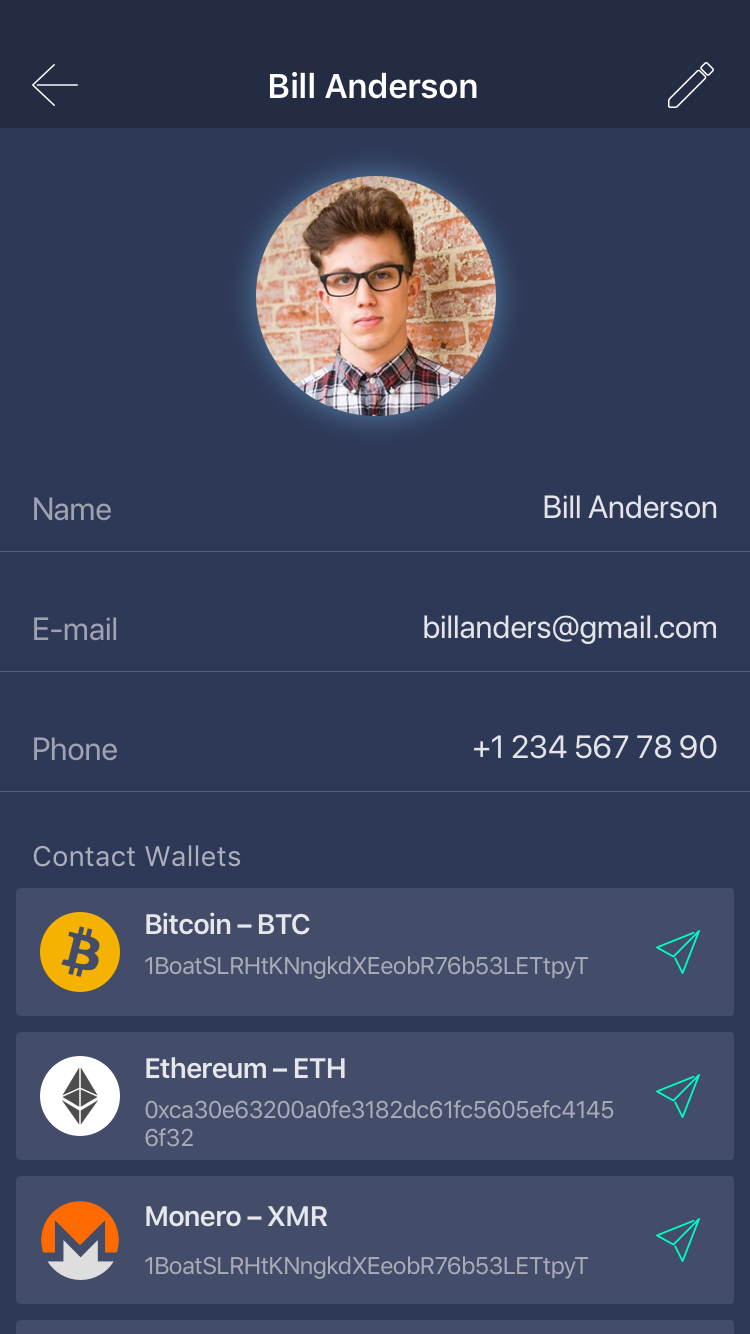Send to Bill's Ethereum wallet
The image size is (750, 1334).
678,1096
